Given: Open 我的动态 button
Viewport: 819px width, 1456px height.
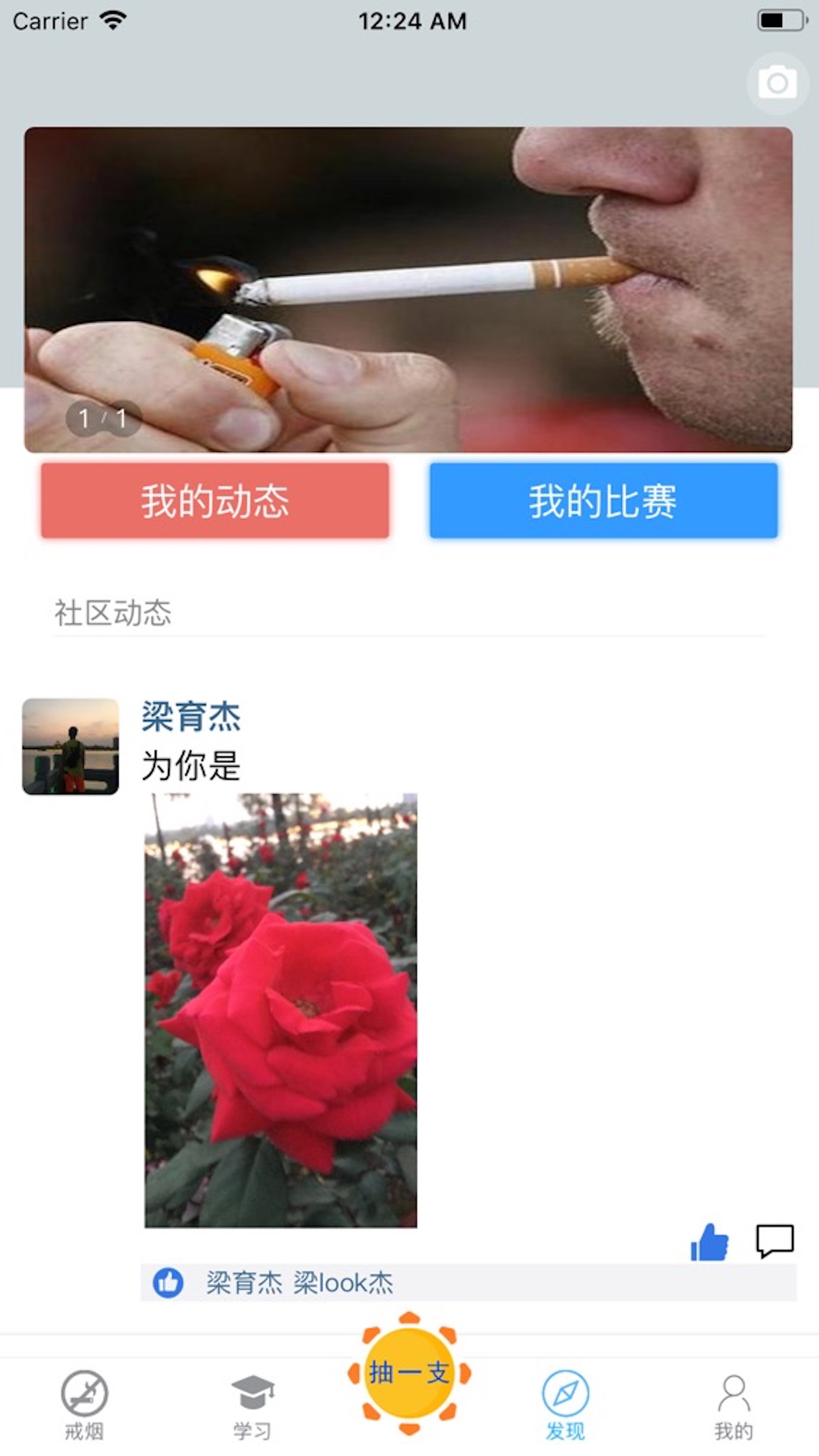Looking at the screenshot, I should [x=215, y=501].
